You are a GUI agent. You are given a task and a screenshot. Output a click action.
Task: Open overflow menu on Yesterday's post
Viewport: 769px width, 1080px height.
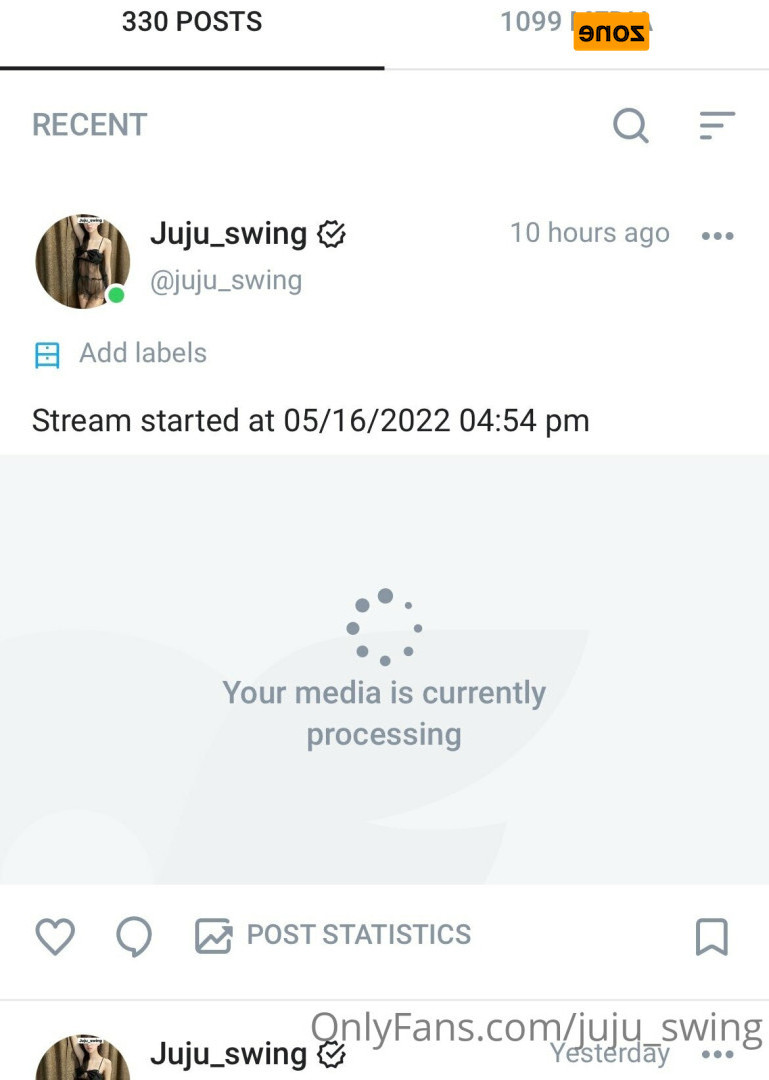[717, 1056]
